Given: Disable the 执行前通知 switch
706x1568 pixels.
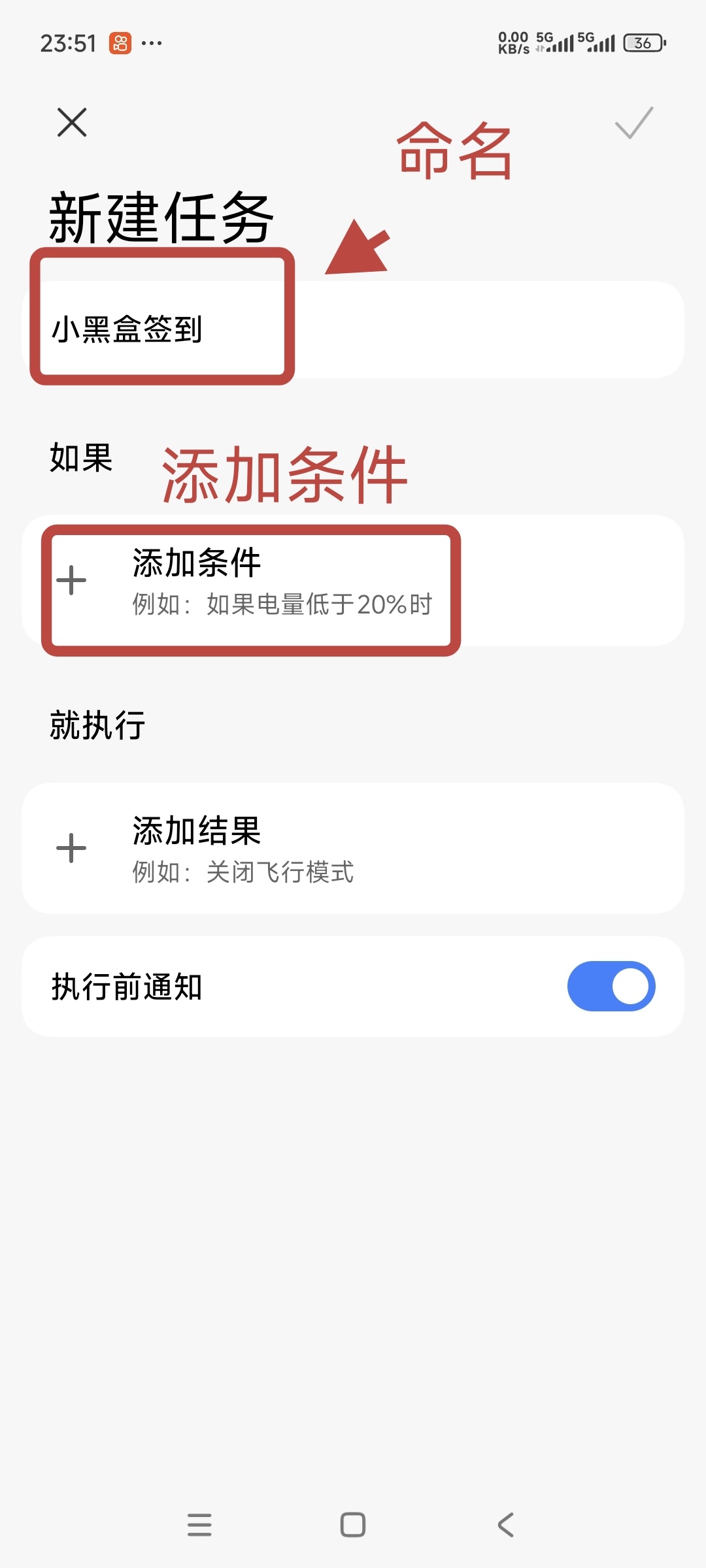Looking at the screenshot, I should pyautogui.click(x=611, y=986).
